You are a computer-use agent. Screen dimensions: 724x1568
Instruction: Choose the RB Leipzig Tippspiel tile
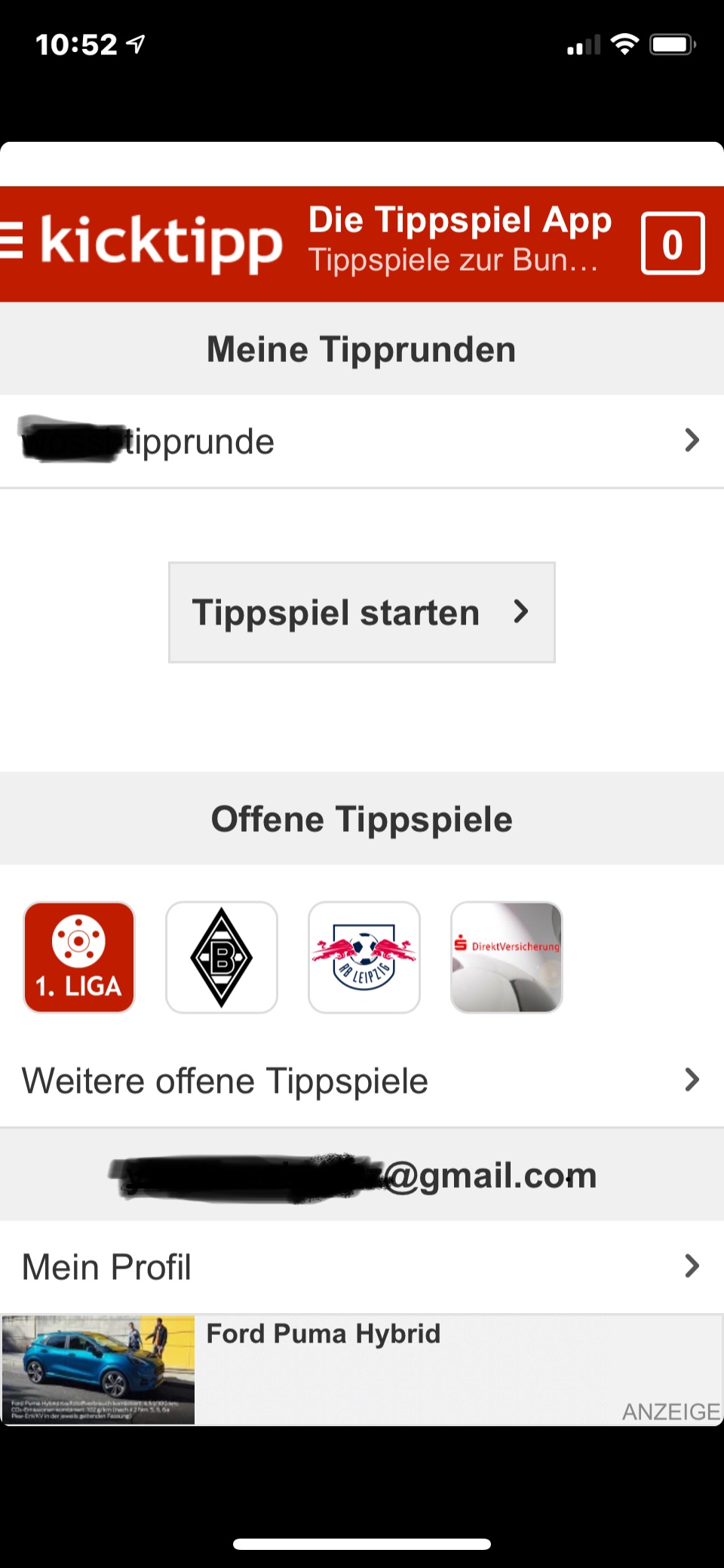364,957
